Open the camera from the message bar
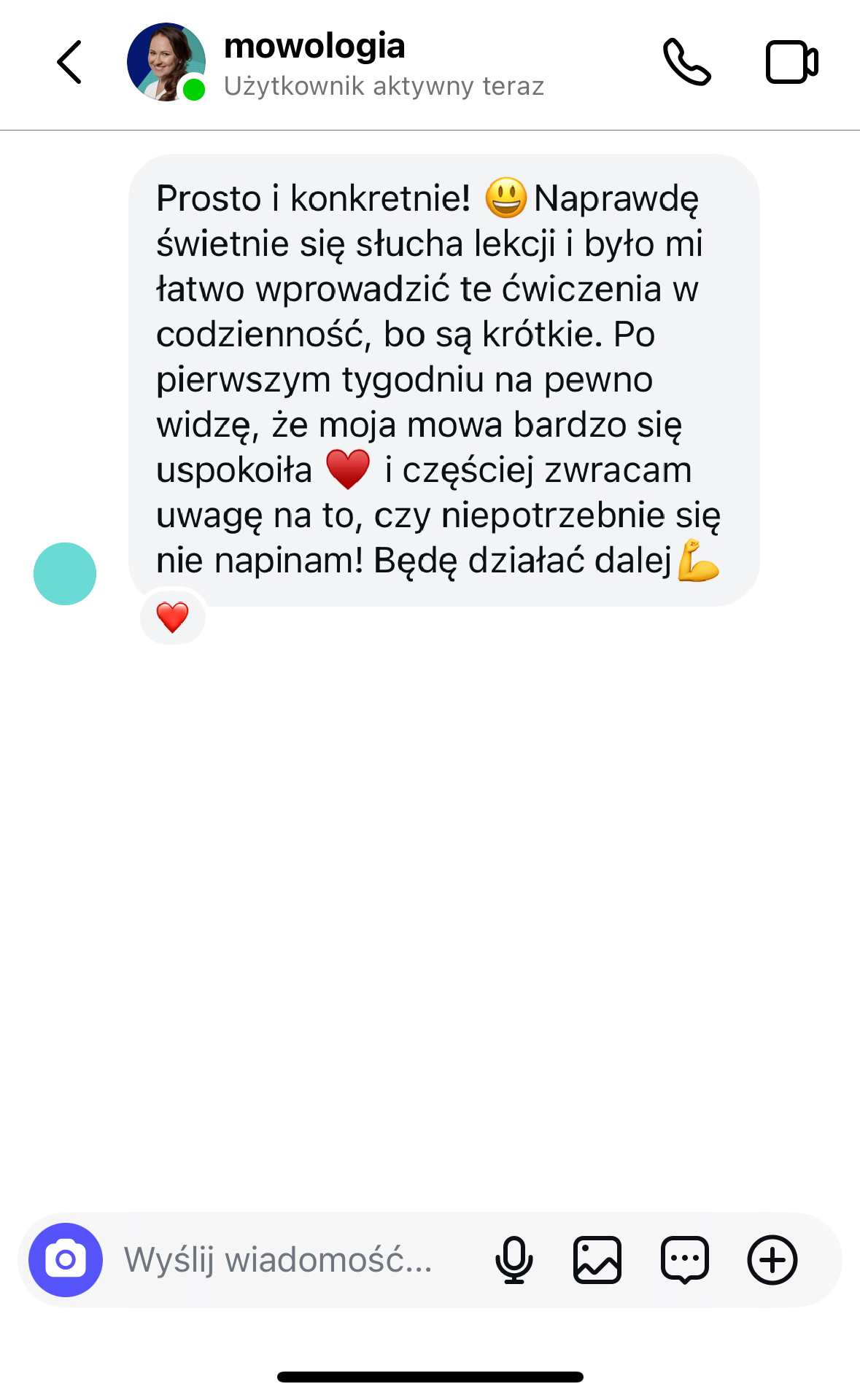860x1400 pixels. (66, 1259)
